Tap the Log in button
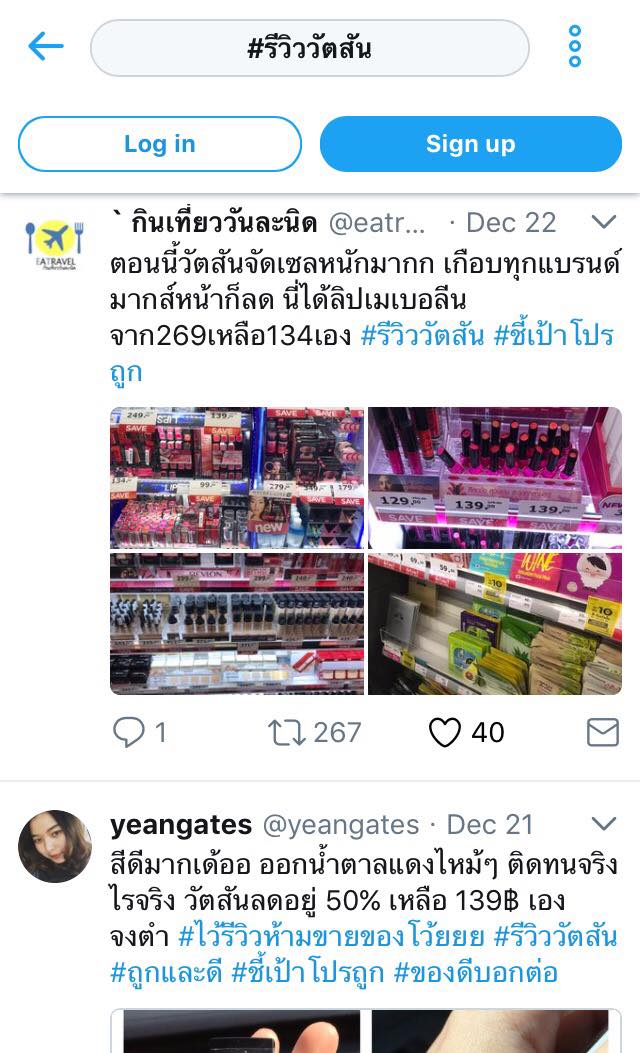Image resolution: width=640 pixels, height=1053 pixels. 160,144
